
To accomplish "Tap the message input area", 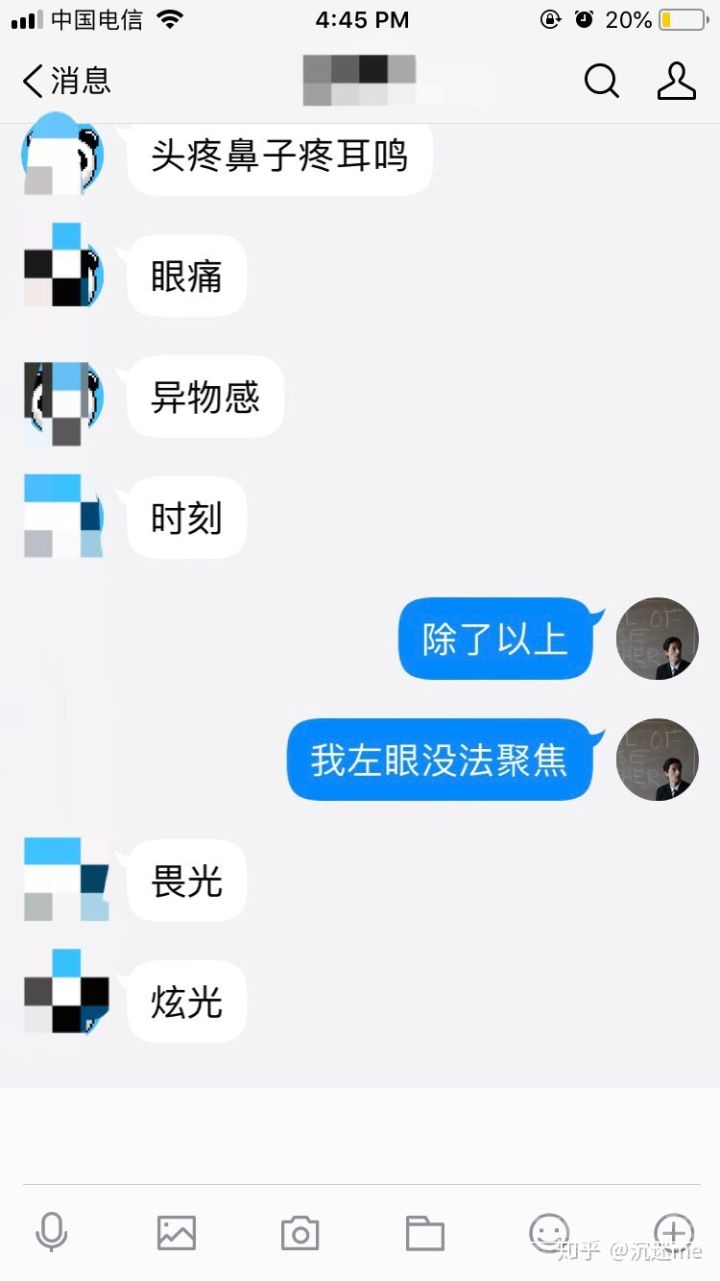I will pos(360,1135).
